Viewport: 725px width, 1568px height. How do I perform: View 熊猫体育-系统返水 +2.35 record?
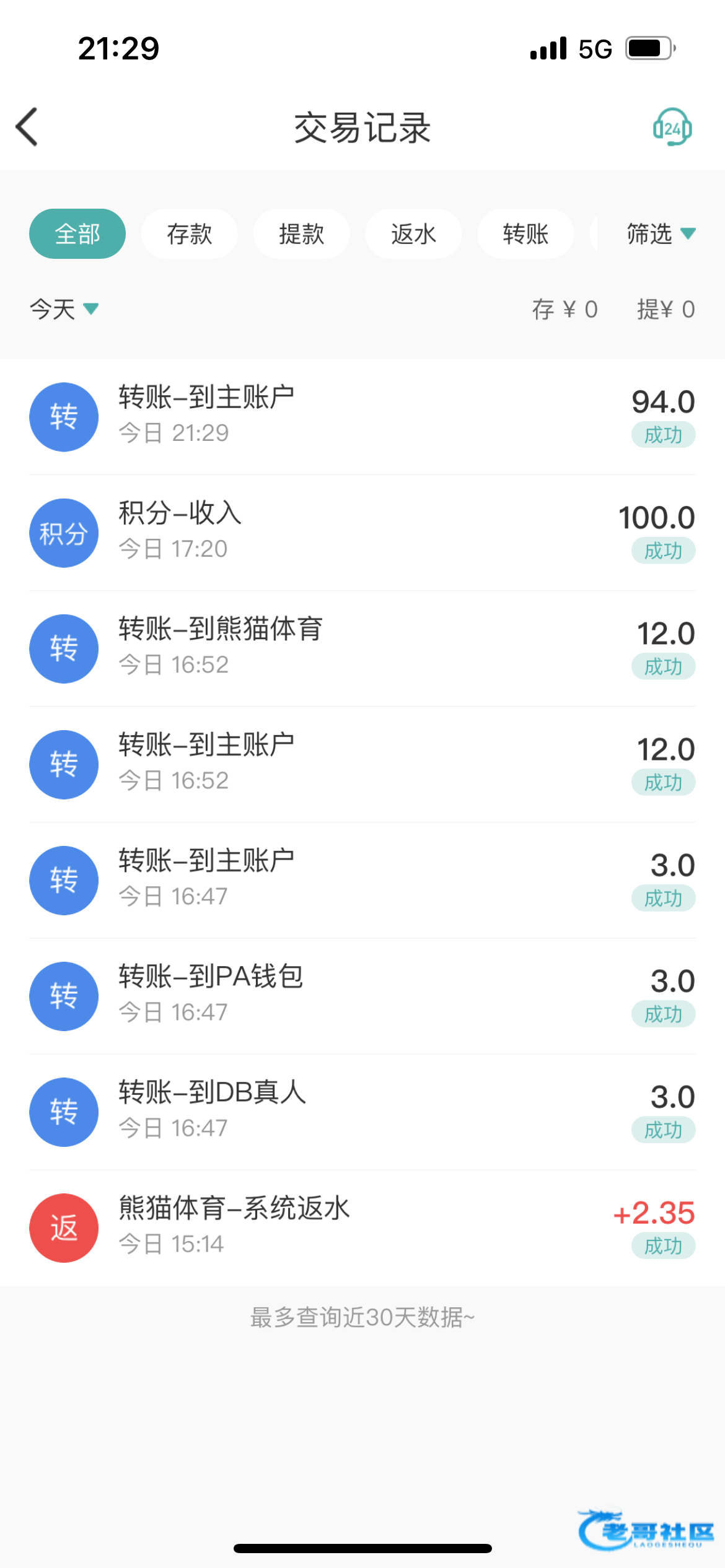pos(362,1227)
